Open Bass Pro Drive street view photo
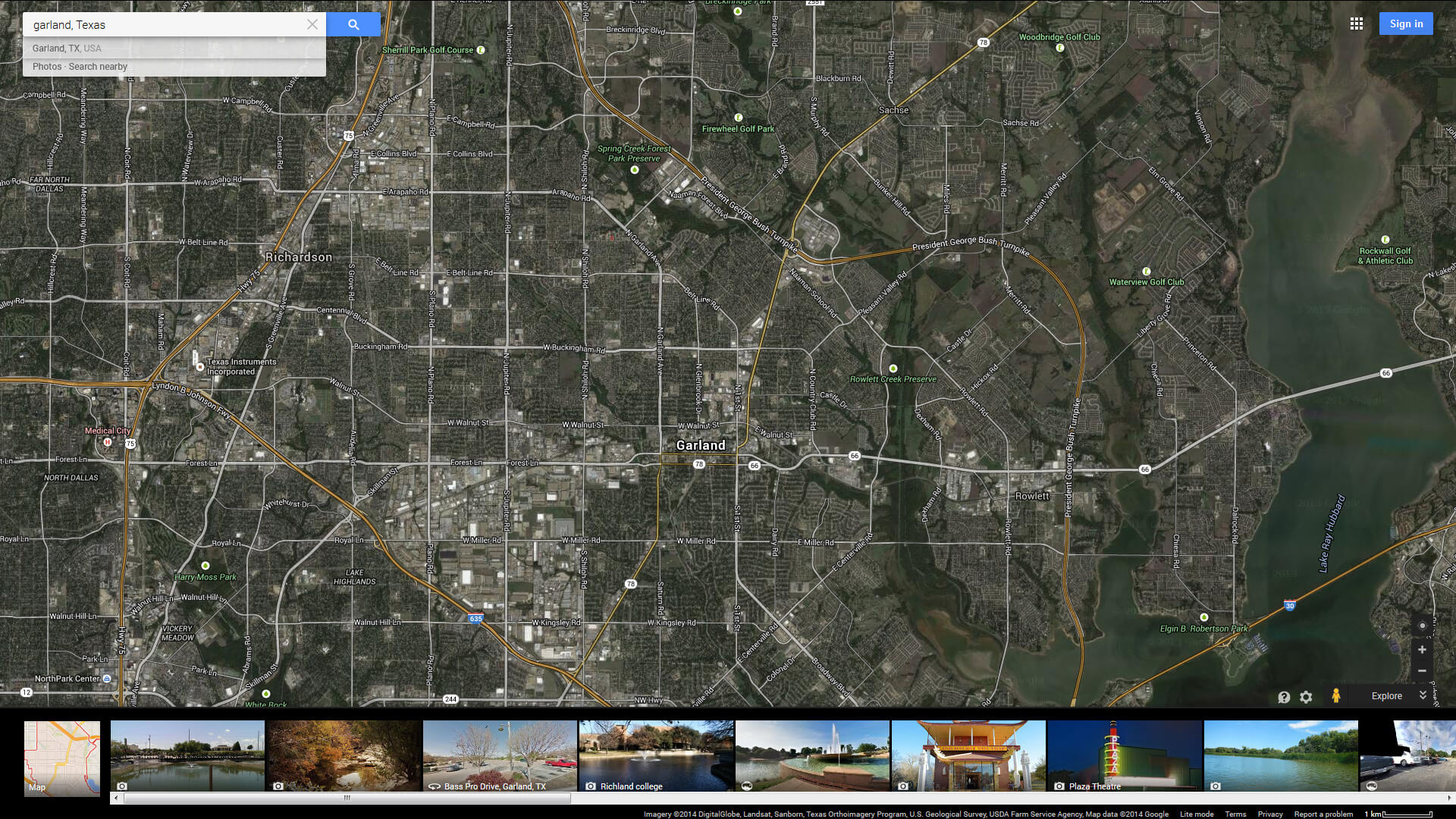 click(500, 756)
